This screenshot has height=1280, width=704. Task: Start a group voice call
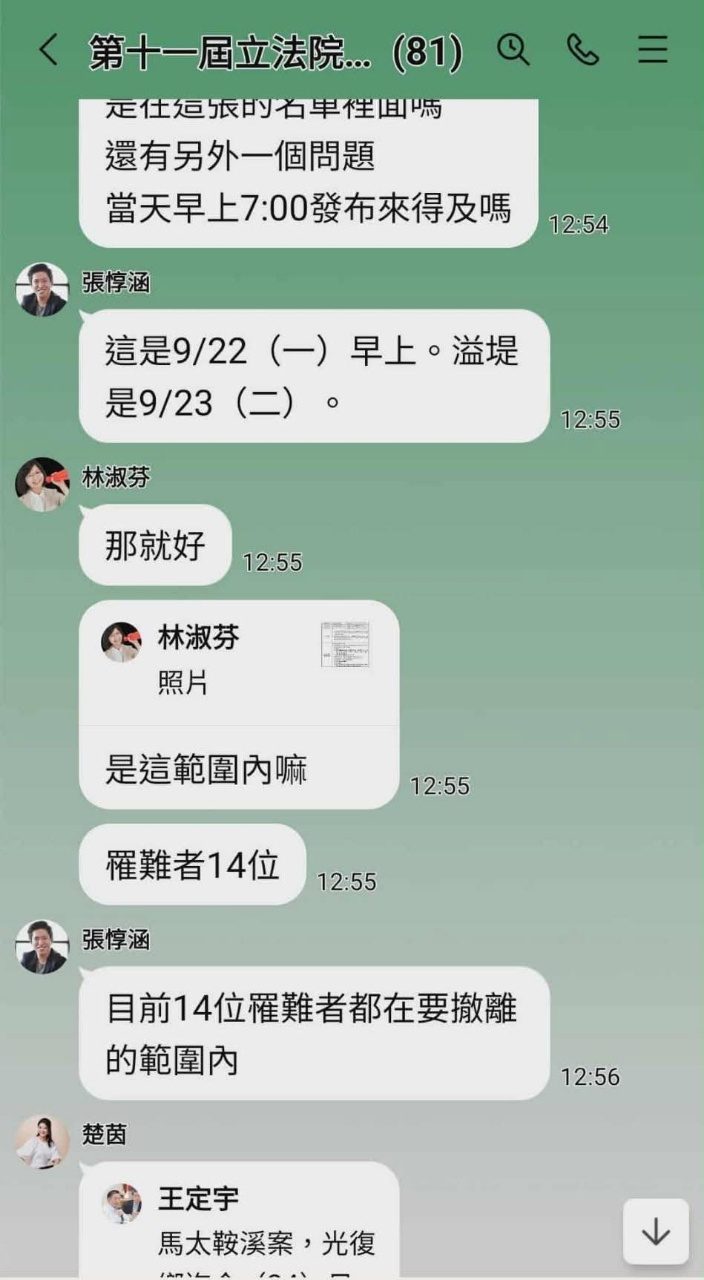point(582,50)
